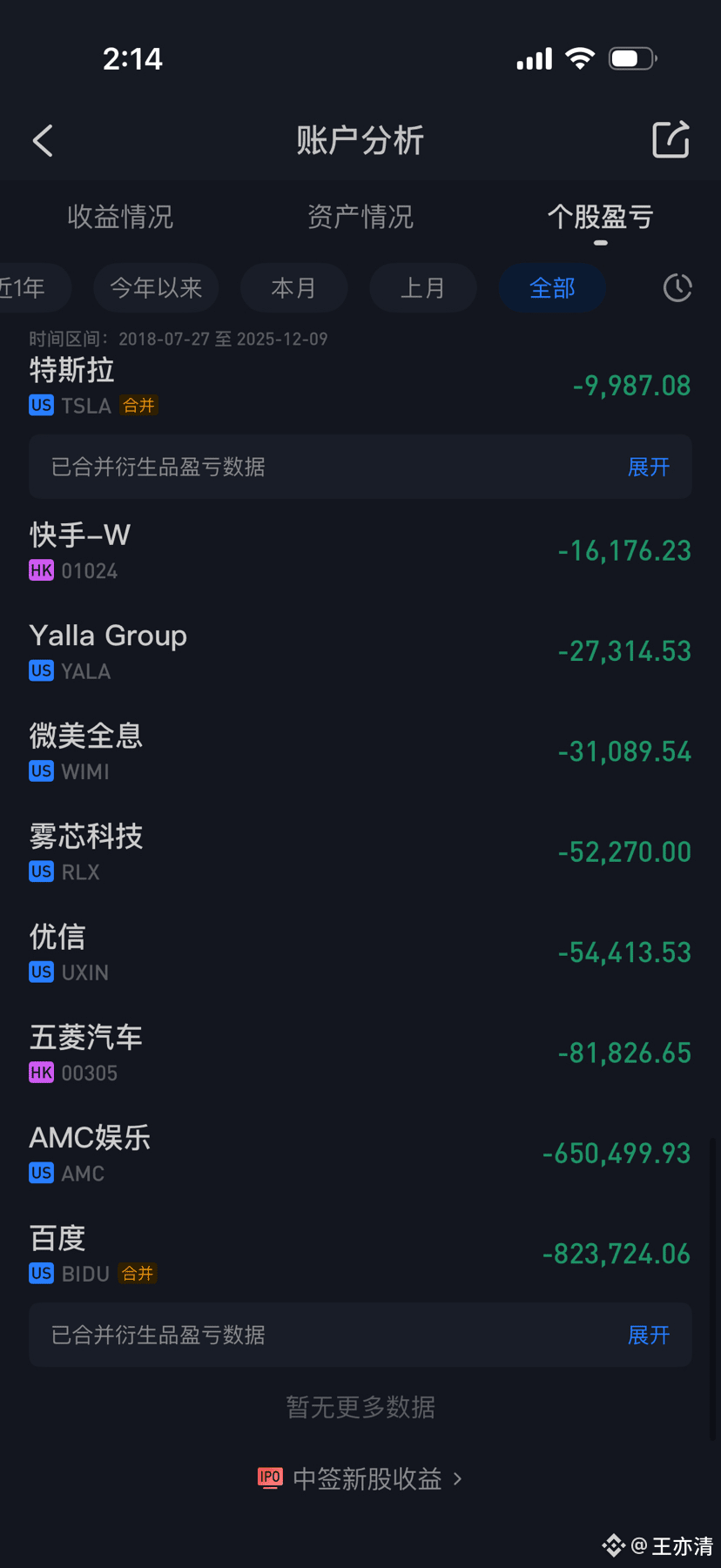Share the account analysis

pyautogui.click(x=670, y=140)
